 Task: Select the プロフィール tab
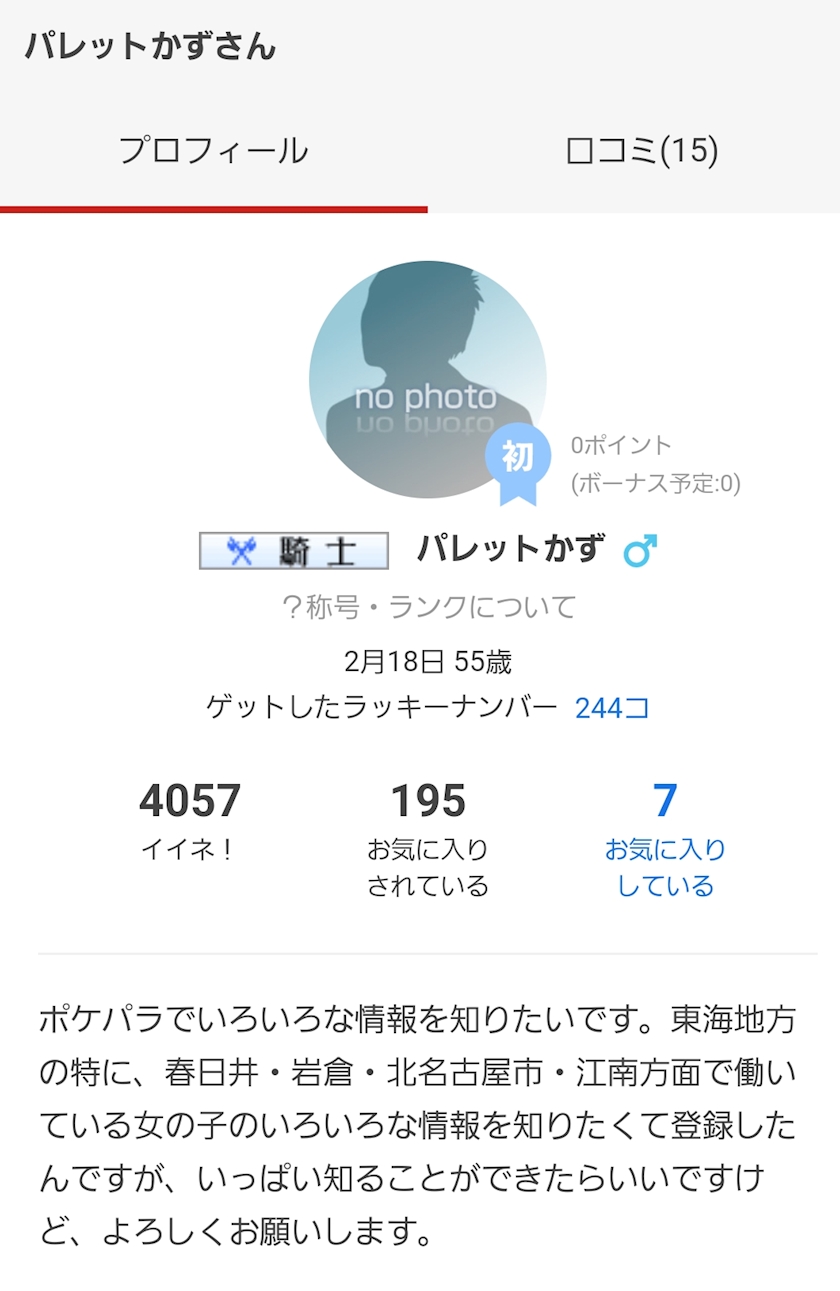click(x=213, y=151)
